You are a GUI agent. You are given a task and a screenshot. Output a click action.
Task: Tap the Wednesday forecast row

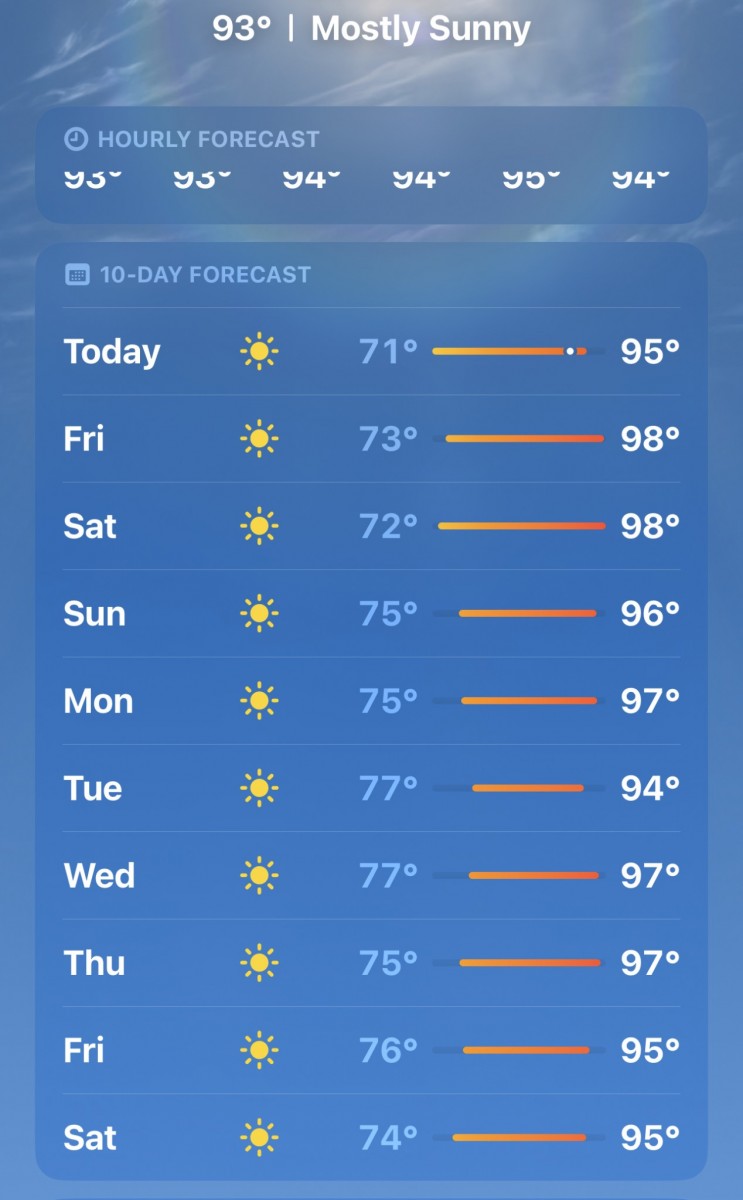click(371, 876)
